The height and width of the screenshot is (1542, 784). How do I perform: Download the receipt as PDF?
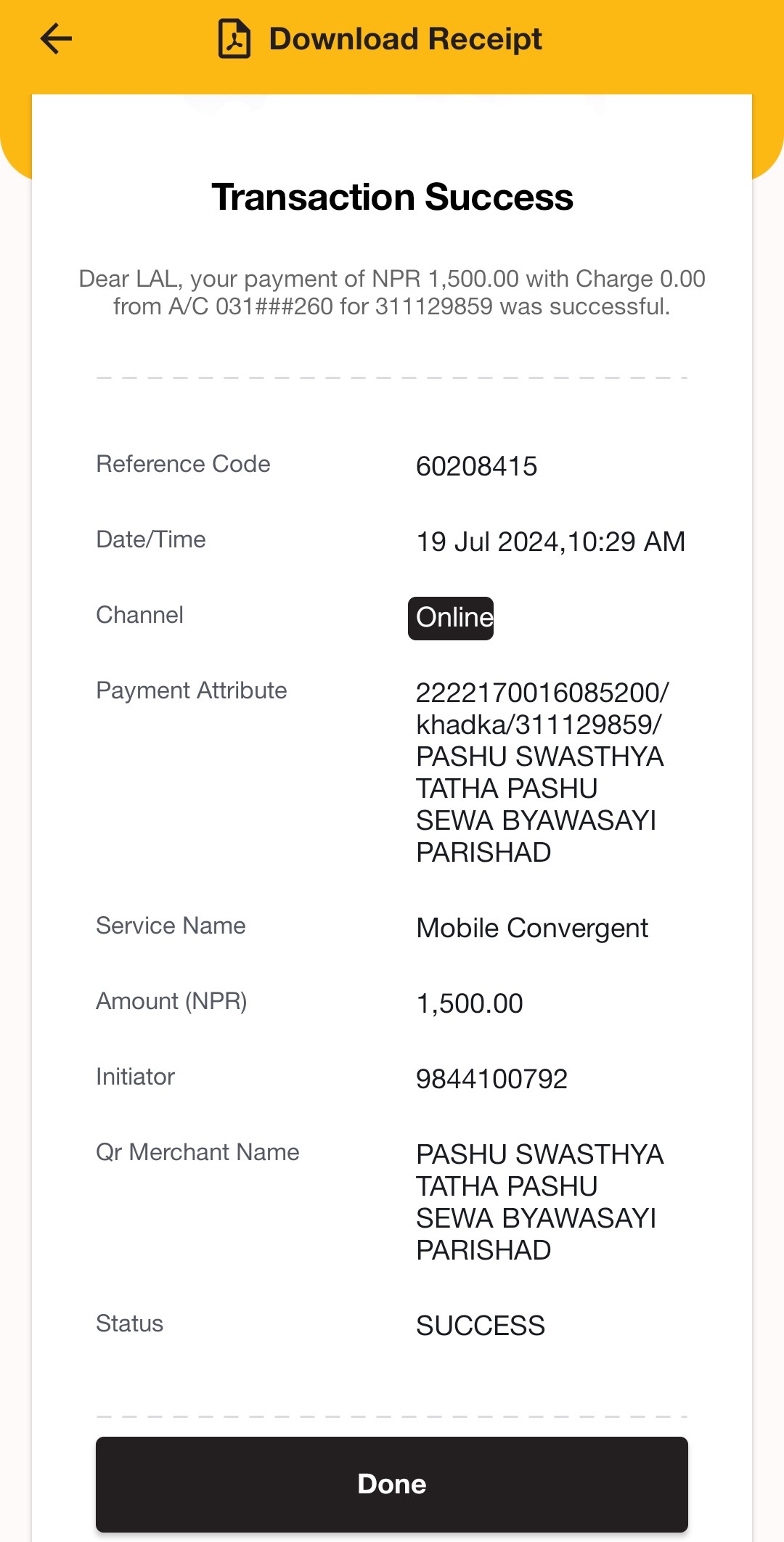point(380,39)
